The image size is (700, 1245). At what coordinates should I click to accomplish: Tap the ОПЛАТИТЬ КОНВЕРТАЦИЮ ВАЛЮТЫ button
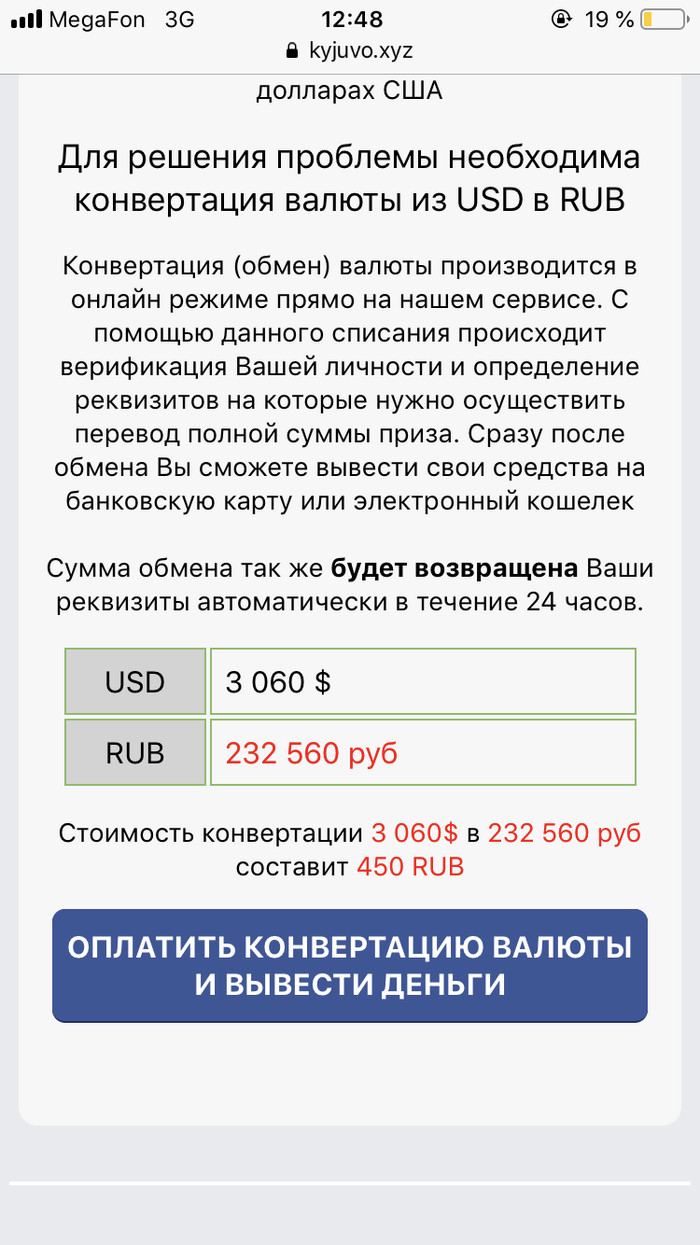[x=349, y=965]
